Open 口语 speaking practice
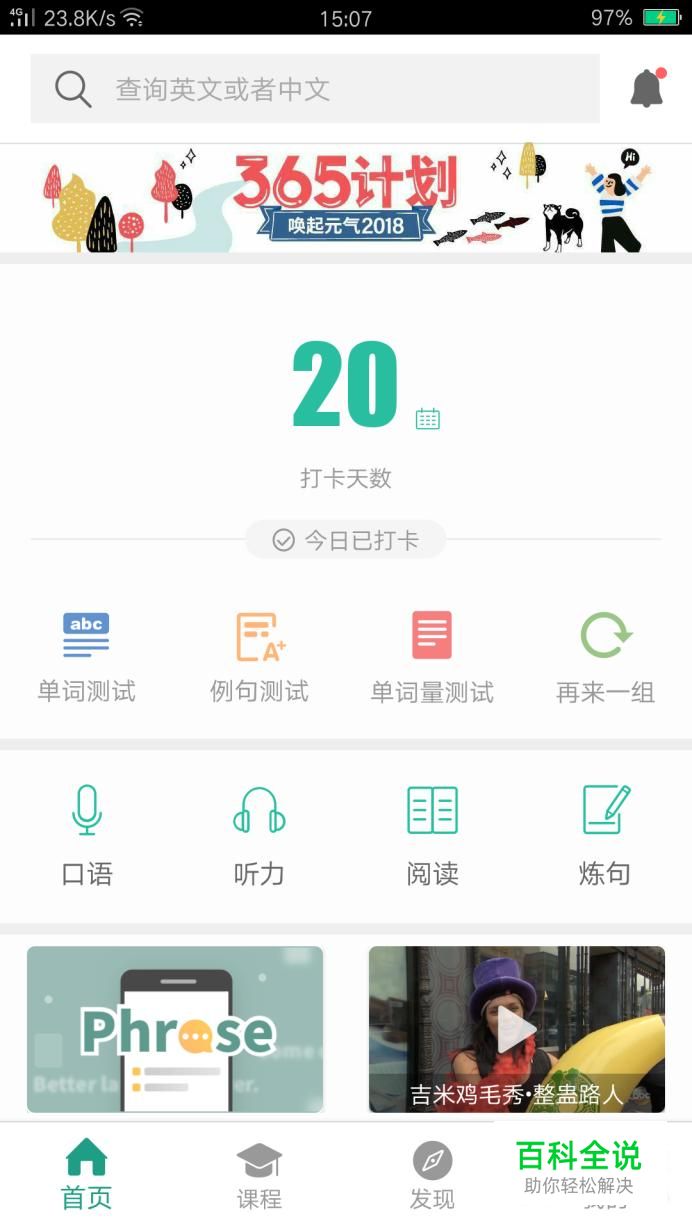The height and width of the screenshot is (1230, 692). 87,836
